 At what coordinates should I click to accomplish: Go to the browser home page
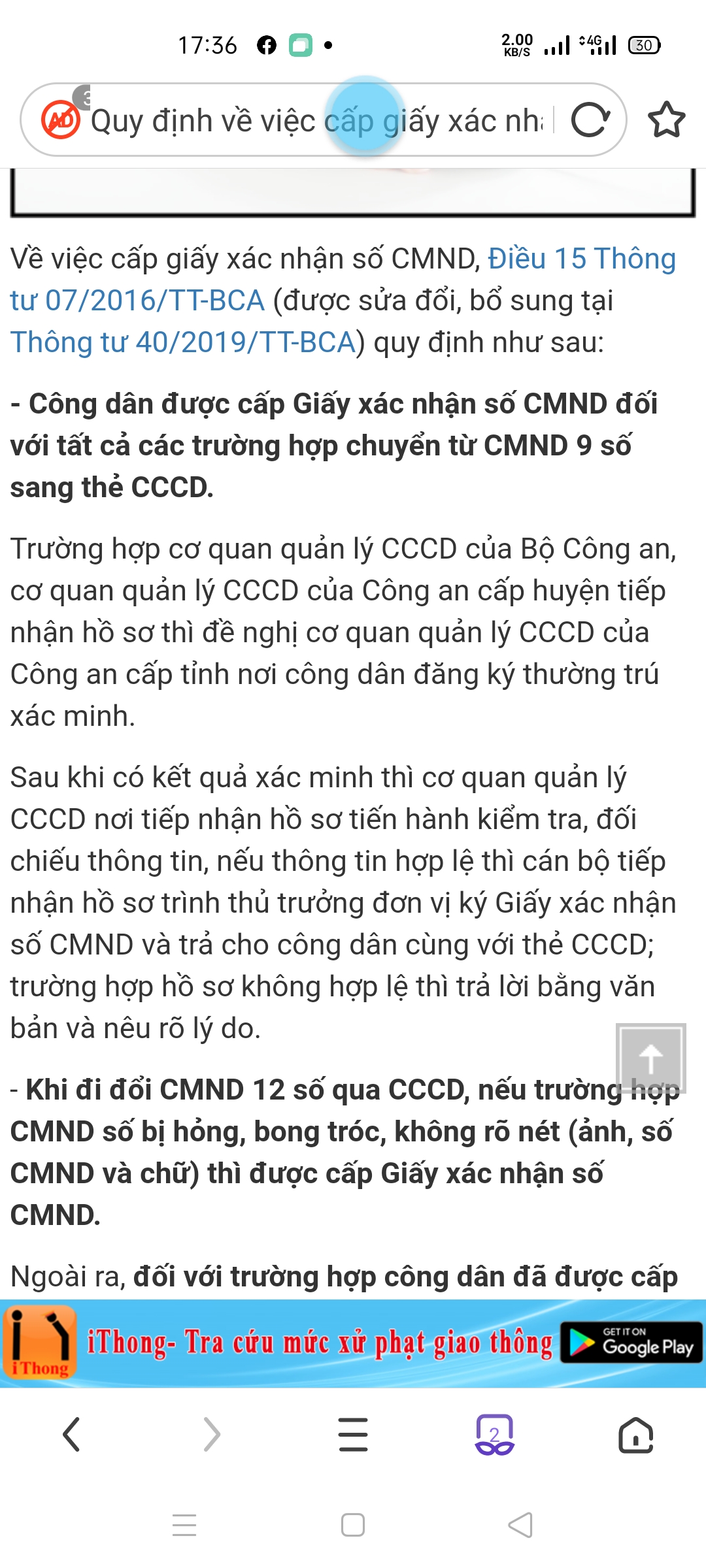click(x=635, y=1435)
